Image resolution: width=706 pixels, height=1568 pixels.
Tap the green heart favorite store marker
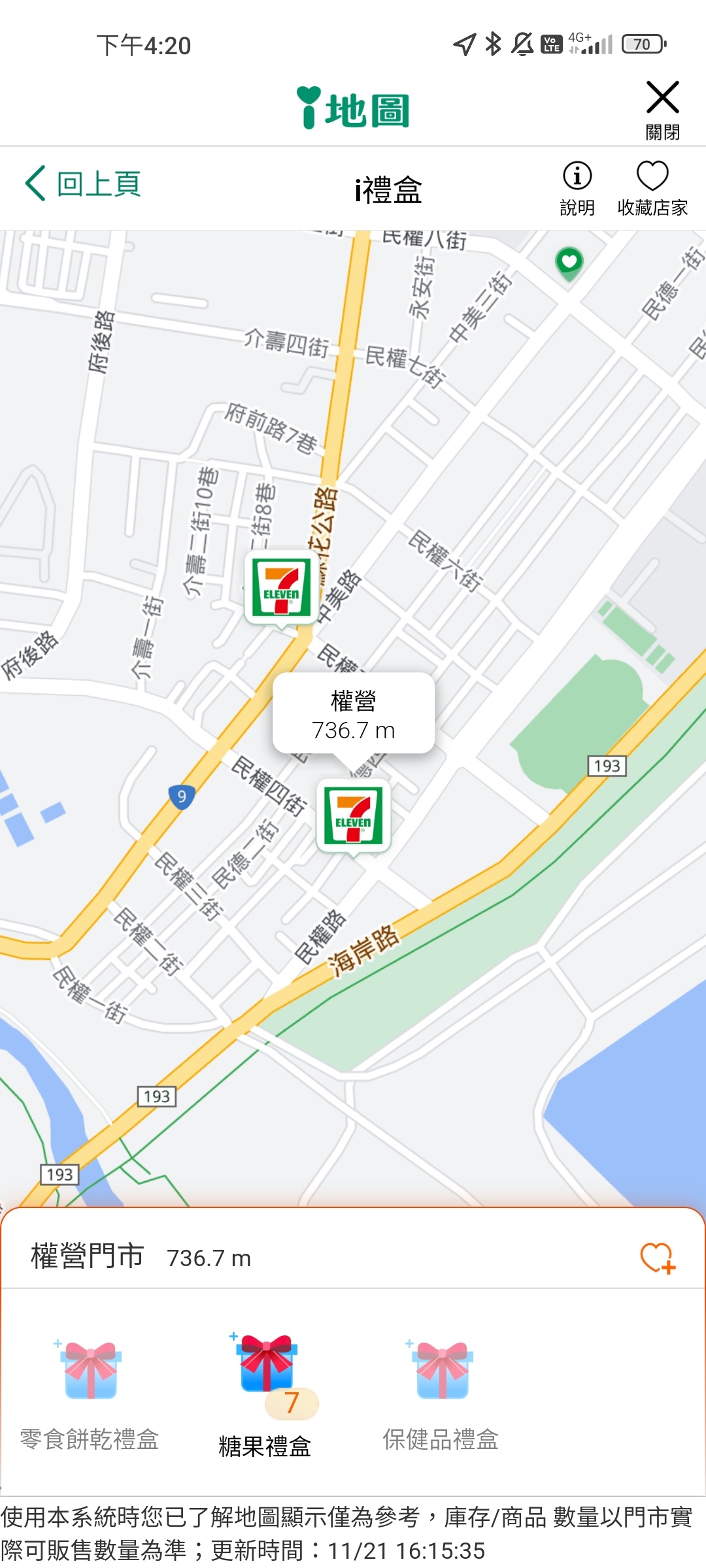569,263
